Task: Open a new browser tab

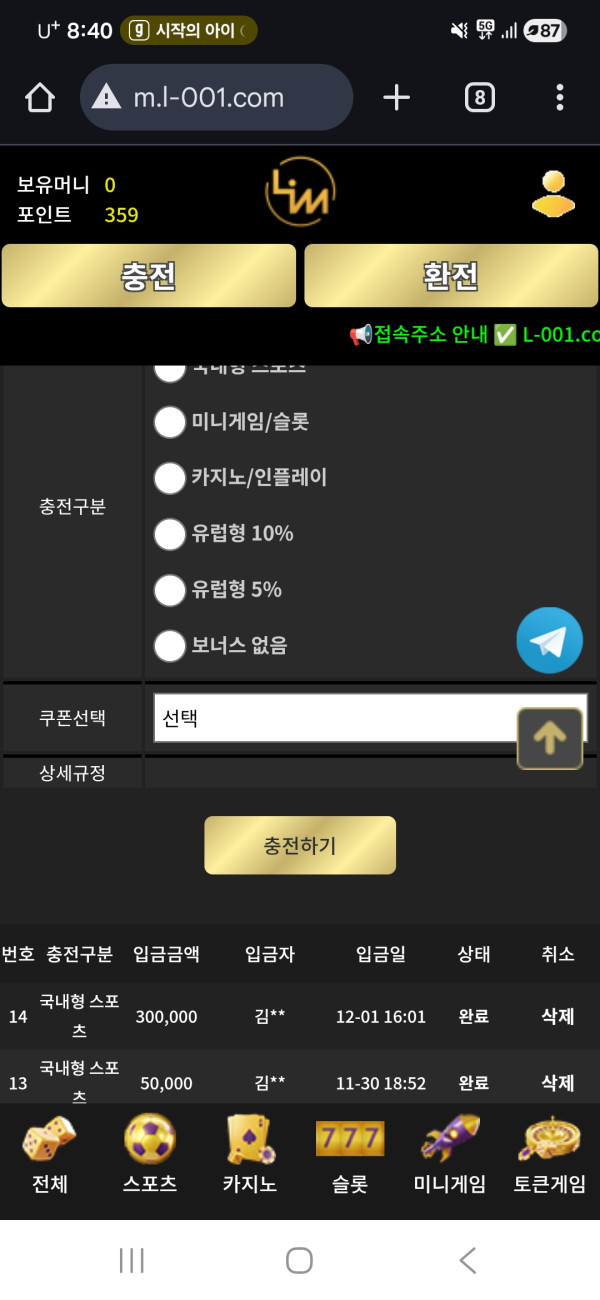Action: (397, 97)
